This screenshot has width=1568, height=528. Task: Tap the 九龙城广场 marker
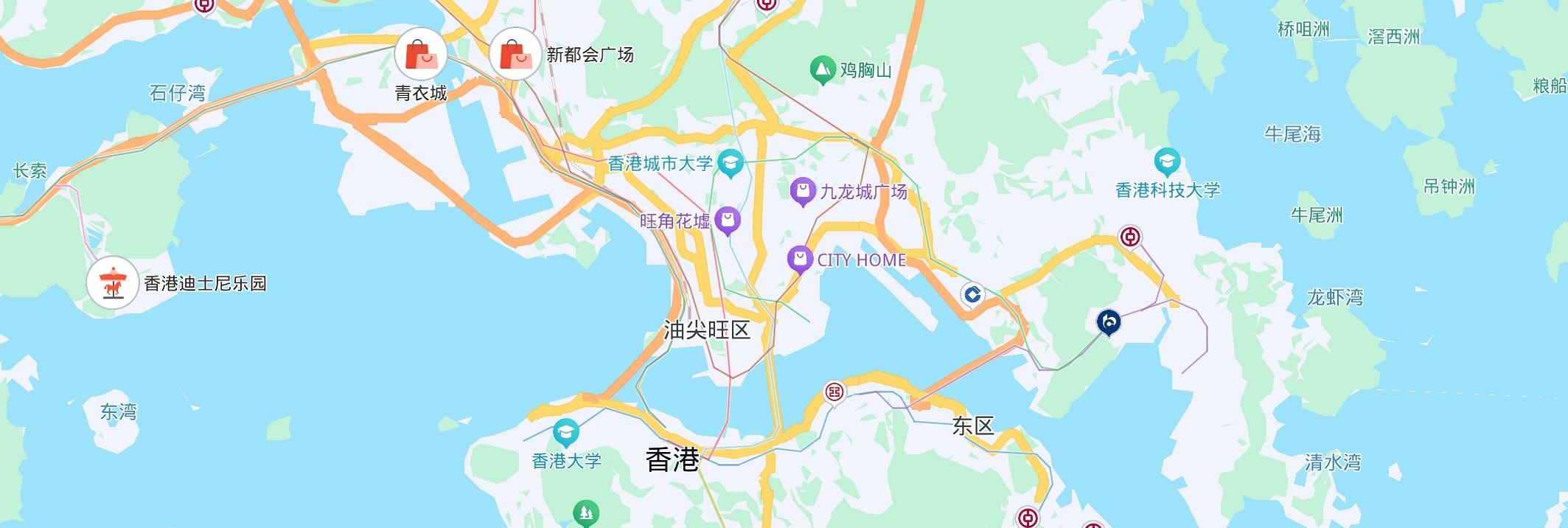point(802,192)
